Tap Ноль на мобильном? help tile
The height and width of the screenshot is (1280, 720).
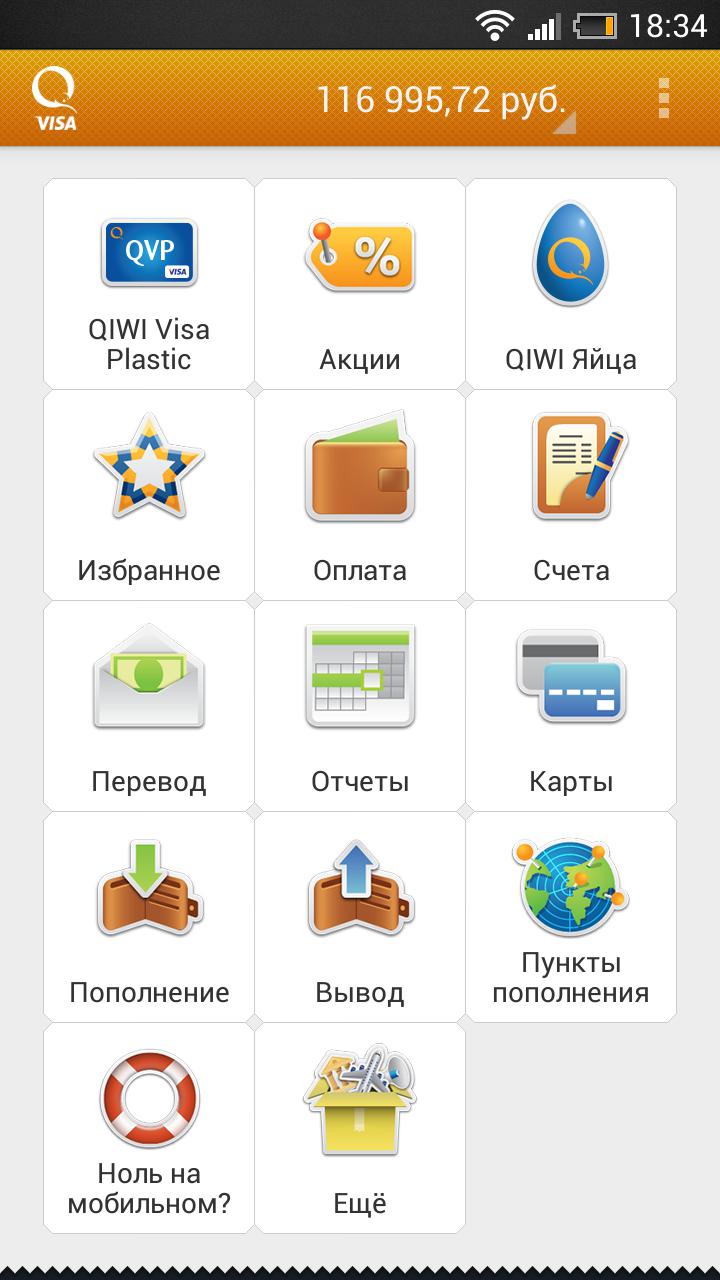click(149, 1128)
